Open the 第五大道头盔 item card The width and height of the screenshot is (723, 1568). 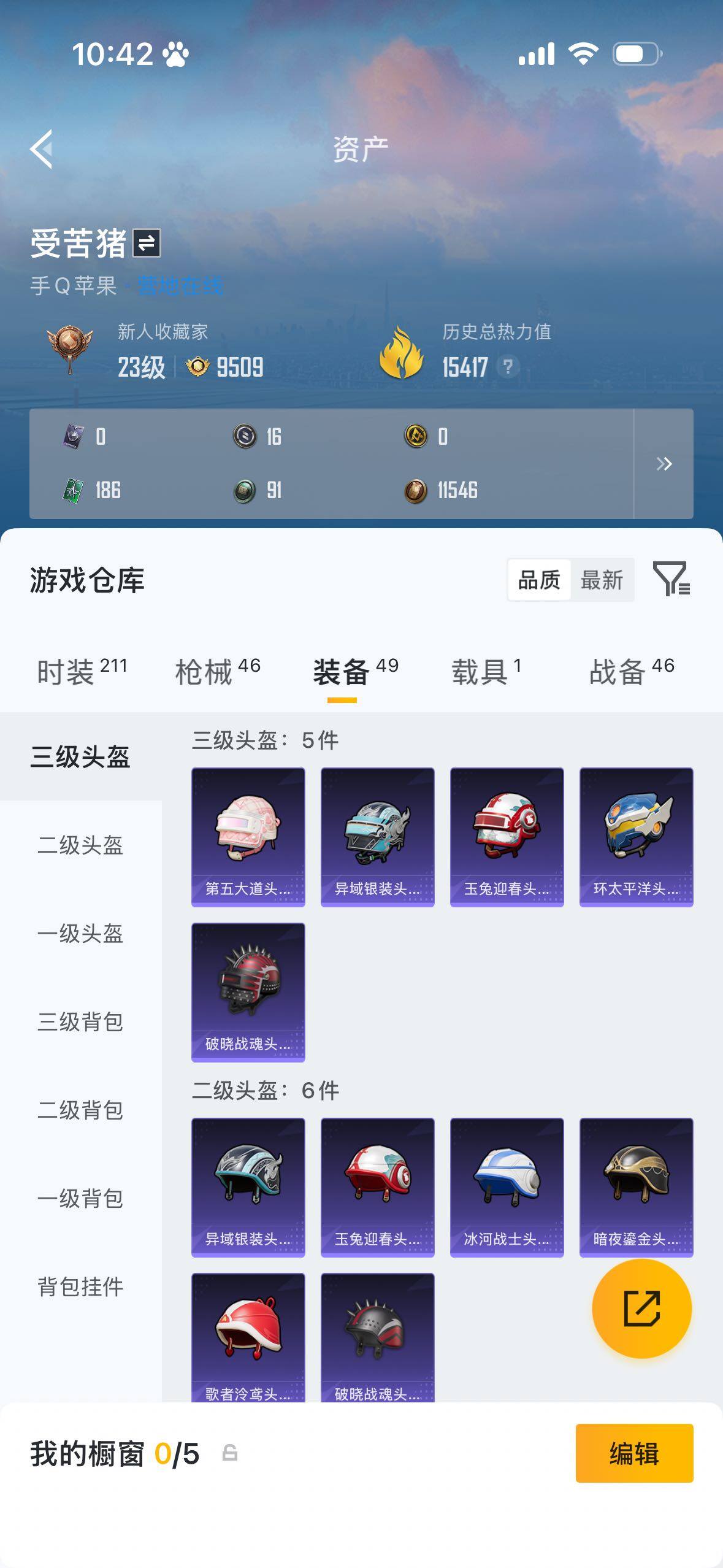click(248, 837)
